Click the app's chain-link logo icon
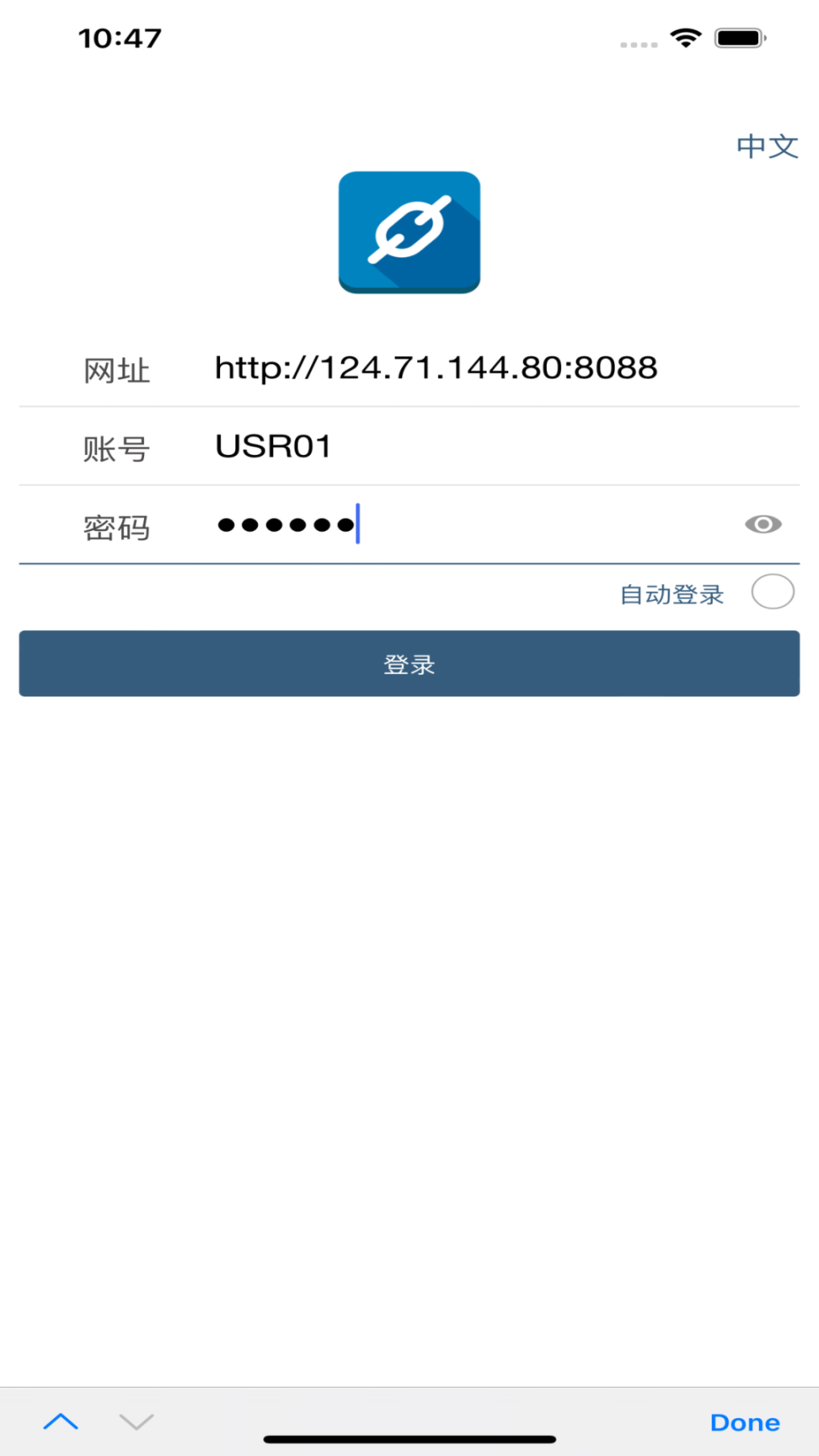 [x=409, y=233]
